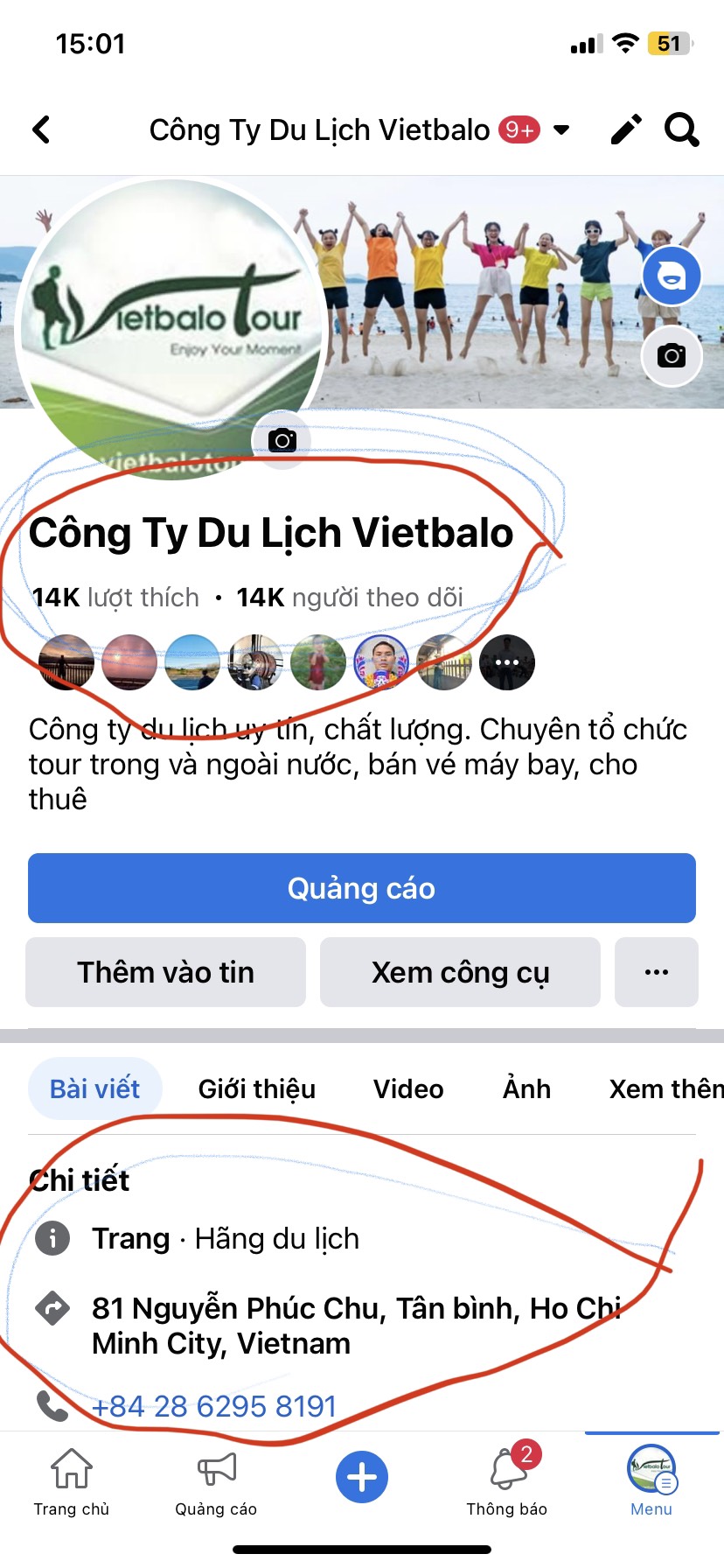Search within the Vietbalo page

point(681,130)
